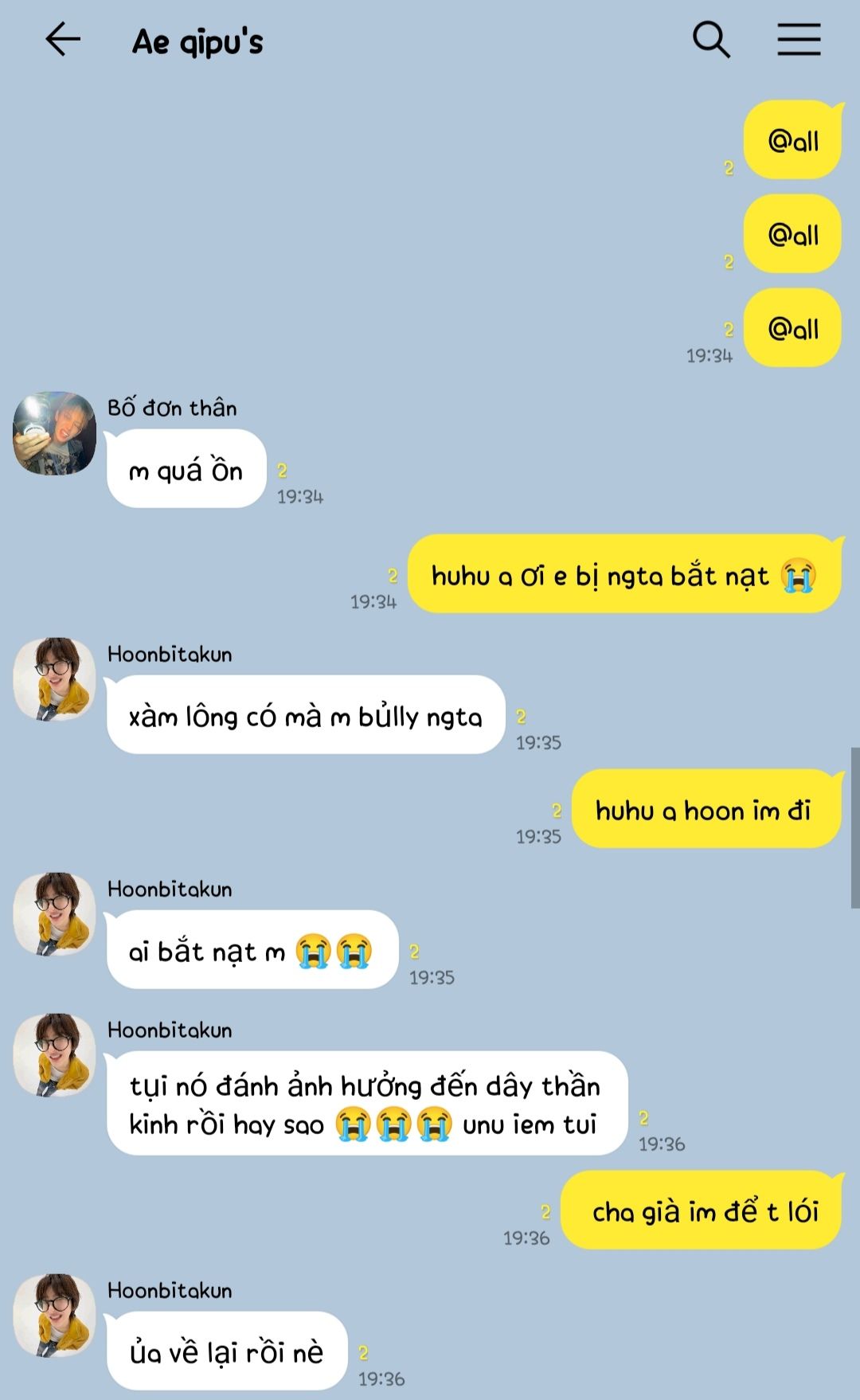860x1400 pixels.
Task: Open Bố đơn thân's profile picture
Action: [x=55, y=433]
